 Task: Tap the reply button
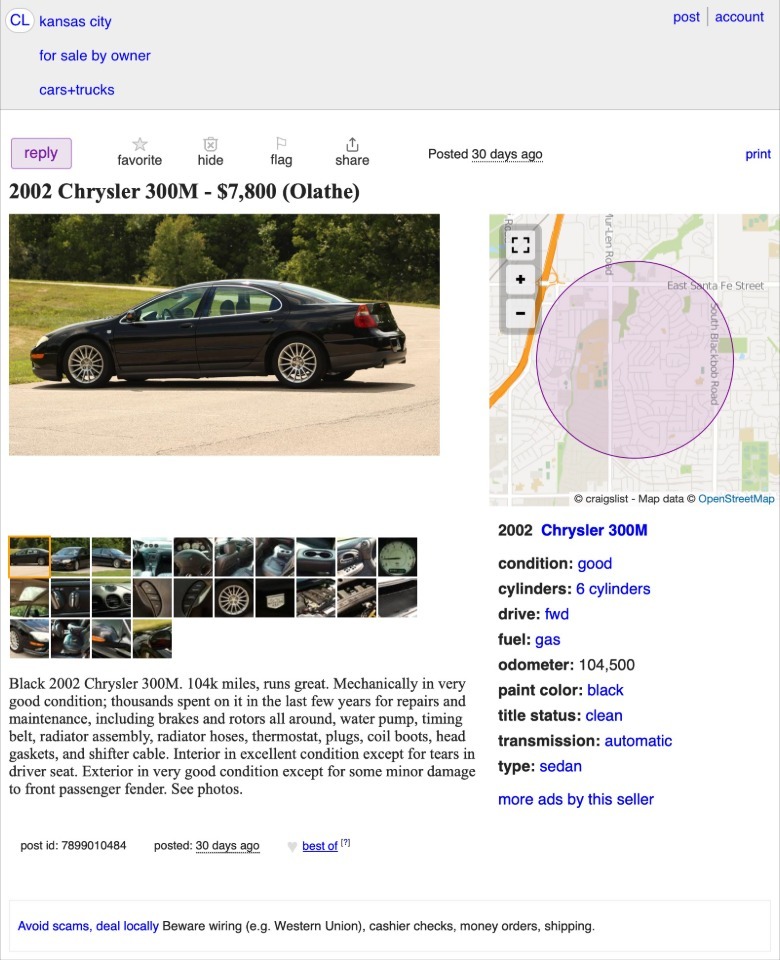[x=41, y=153]
